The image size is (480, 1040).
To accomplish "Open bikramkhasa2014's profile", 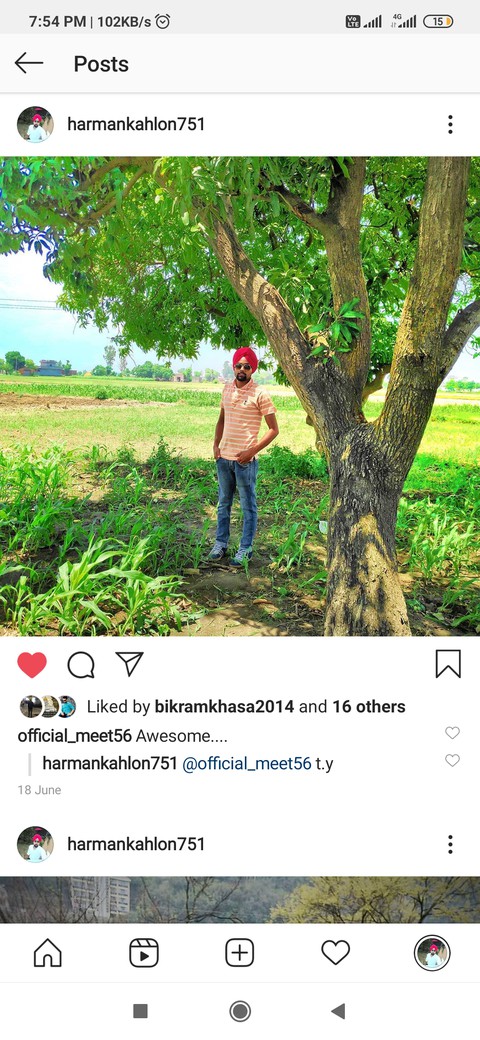I will (224, 707).
